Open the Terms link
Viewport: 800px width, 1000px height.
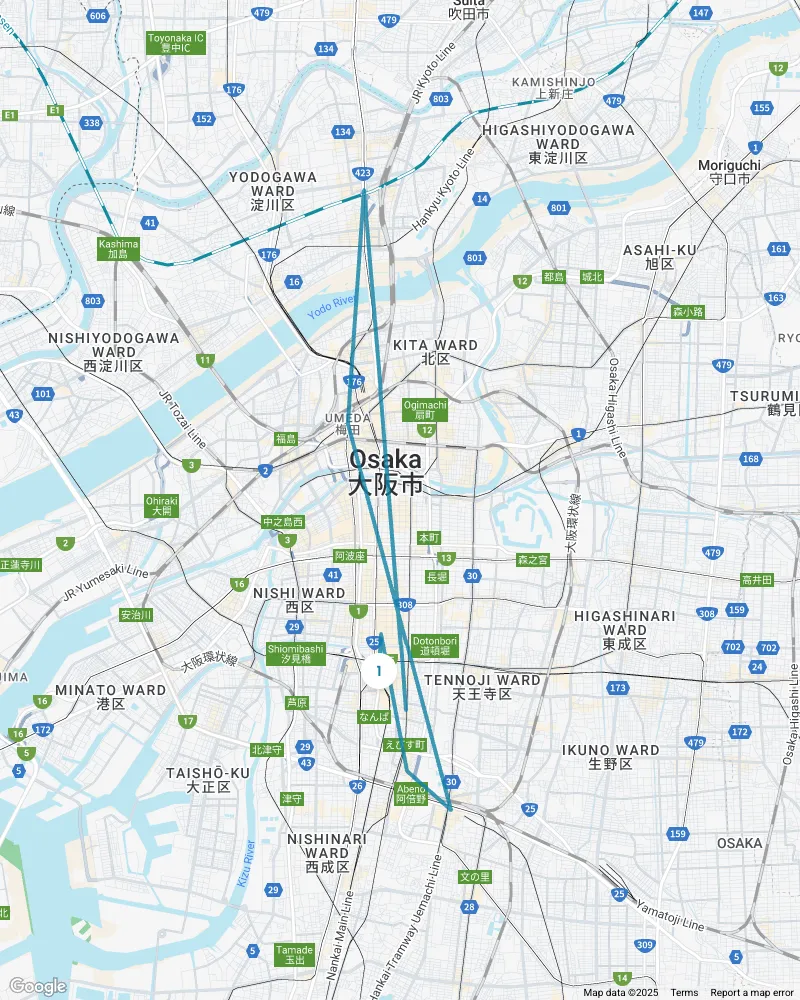click(684, 993)
